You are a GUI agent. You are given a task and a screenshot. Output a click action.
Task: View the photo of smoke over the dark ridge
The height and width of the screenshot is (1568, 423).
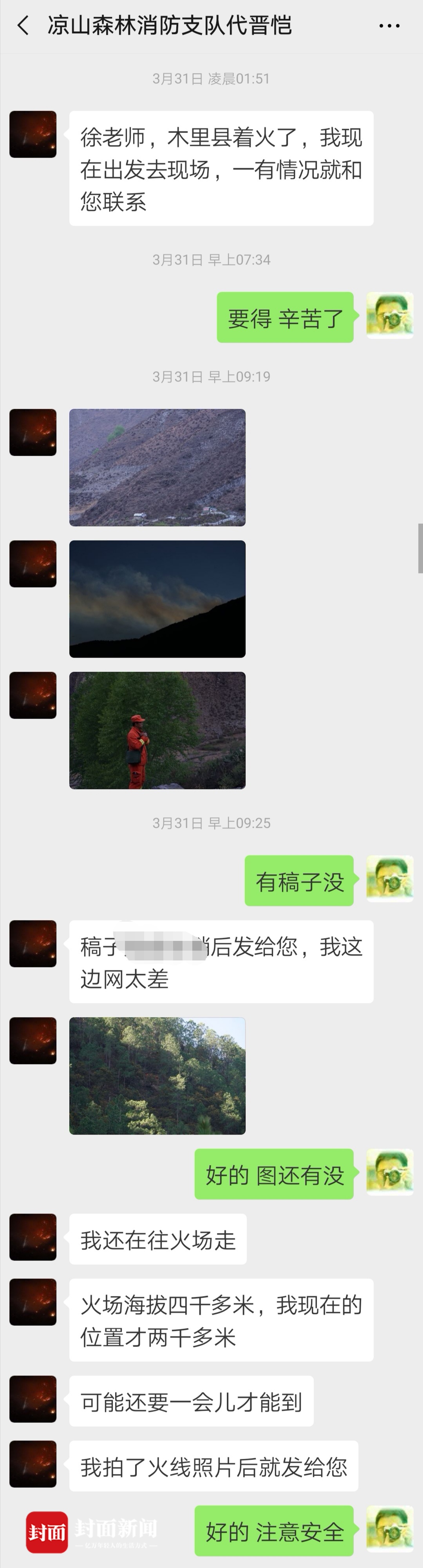pyautogui.click(x=157, y=599)
